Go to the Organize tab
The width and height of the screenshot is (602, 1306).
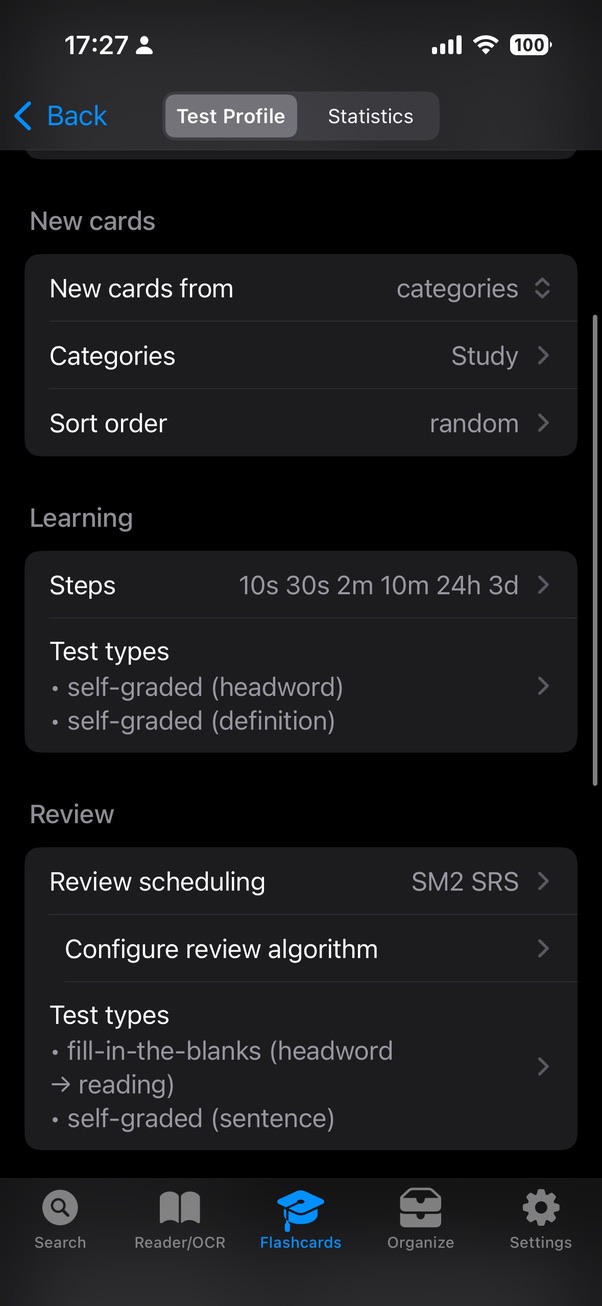(x=420, y=1221)
